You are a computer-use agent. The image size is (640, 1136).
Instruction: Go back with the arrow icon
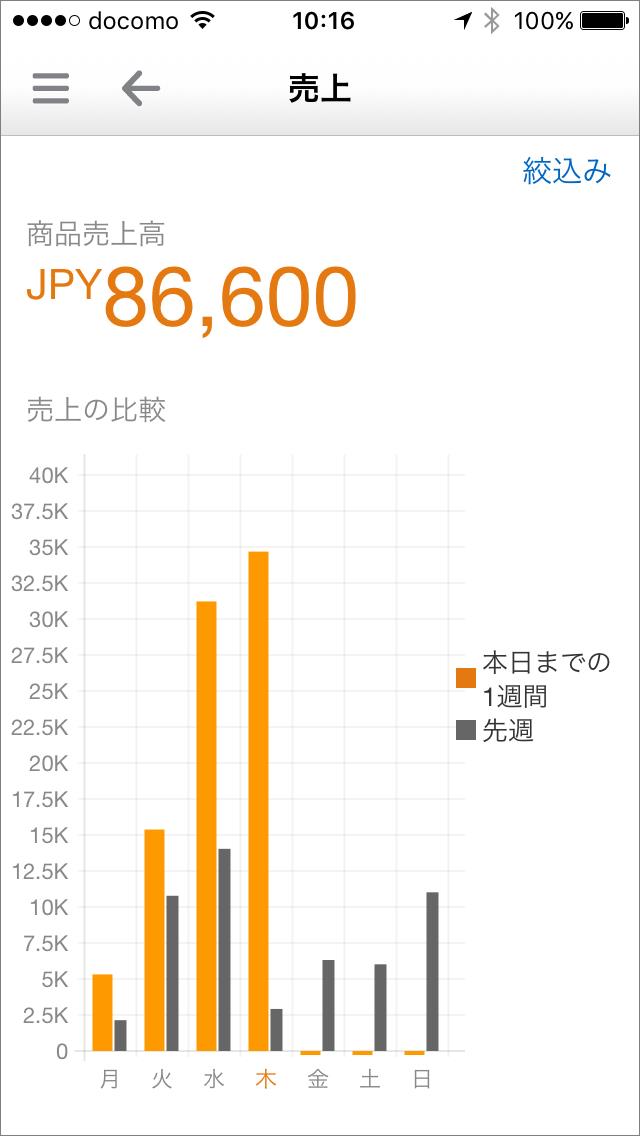click(140, 89)
